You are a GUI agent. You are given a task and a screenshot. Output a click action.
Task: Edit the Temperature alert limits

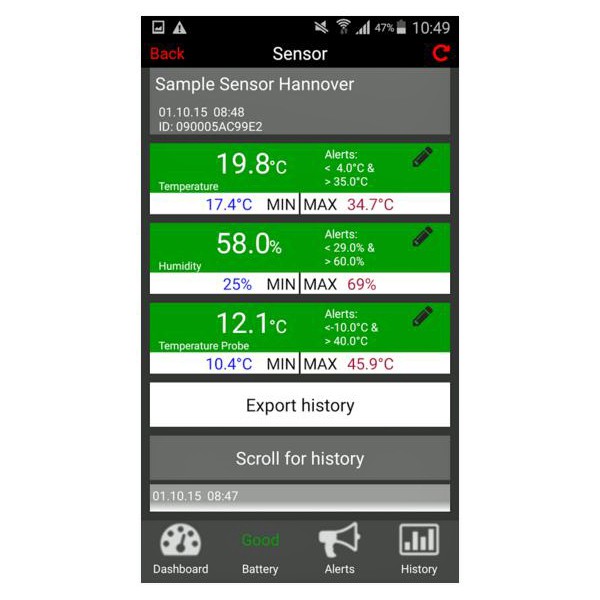point(423,157)
